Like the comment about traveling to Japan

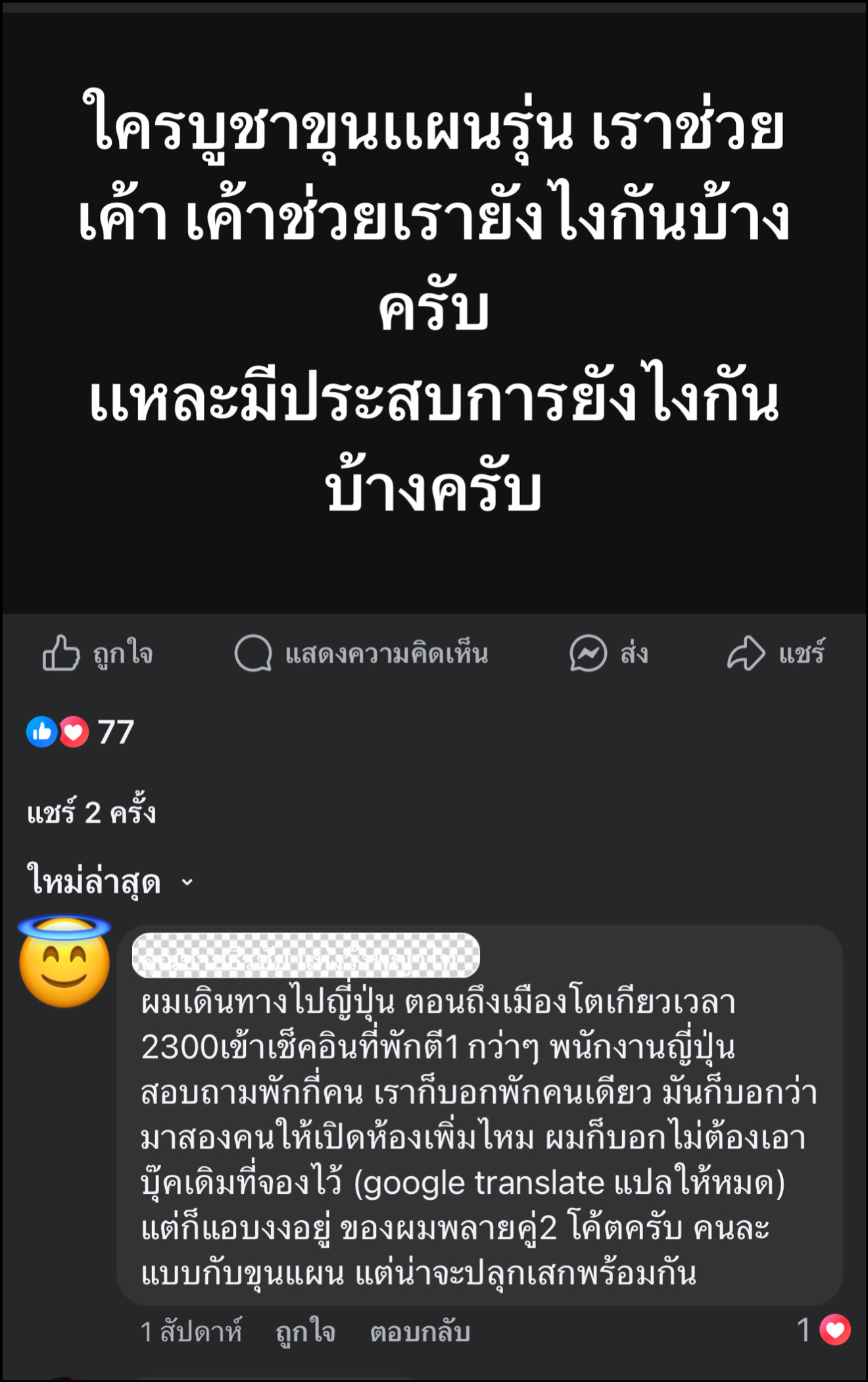click(x=305, y=1332)
